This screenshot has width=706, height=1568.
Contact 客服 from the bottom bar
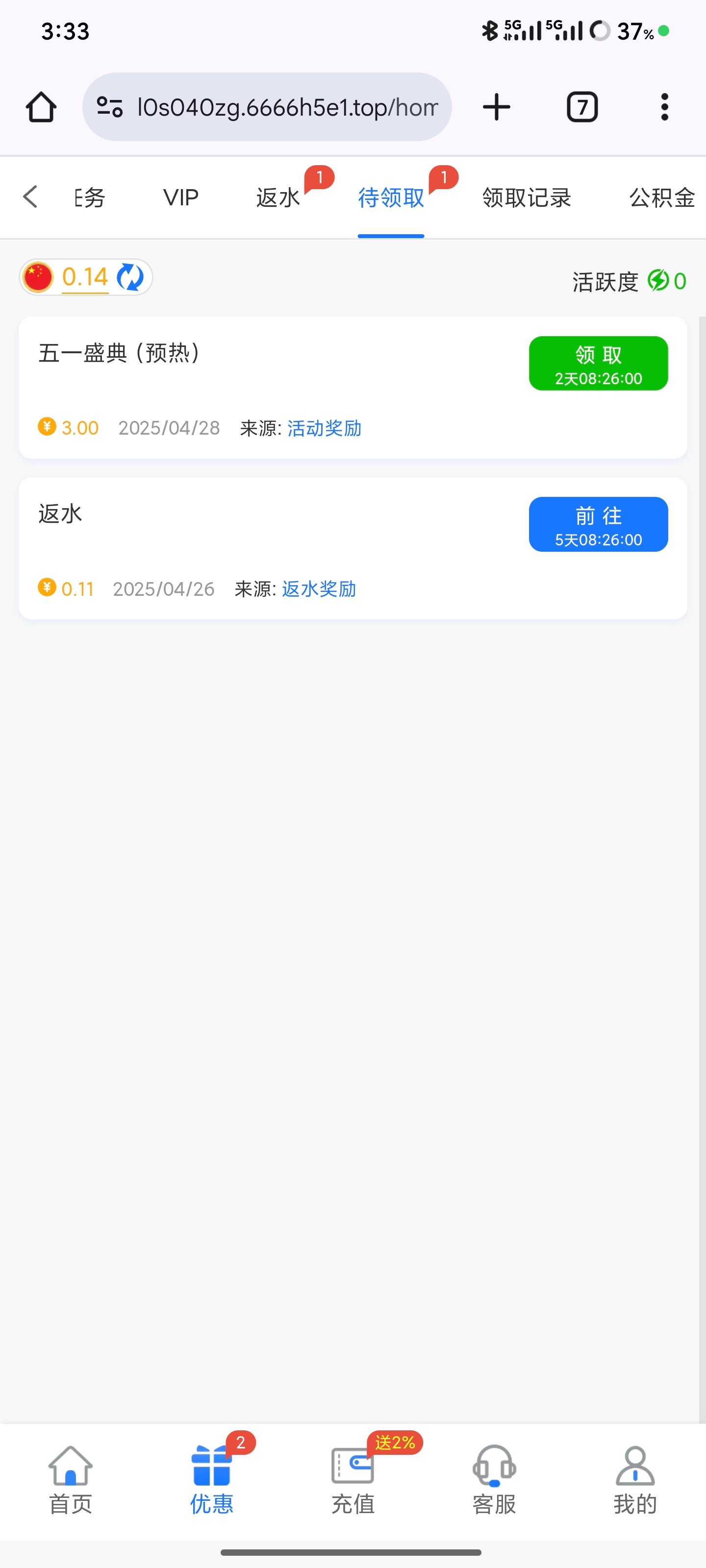click(x=494, y=1479)
